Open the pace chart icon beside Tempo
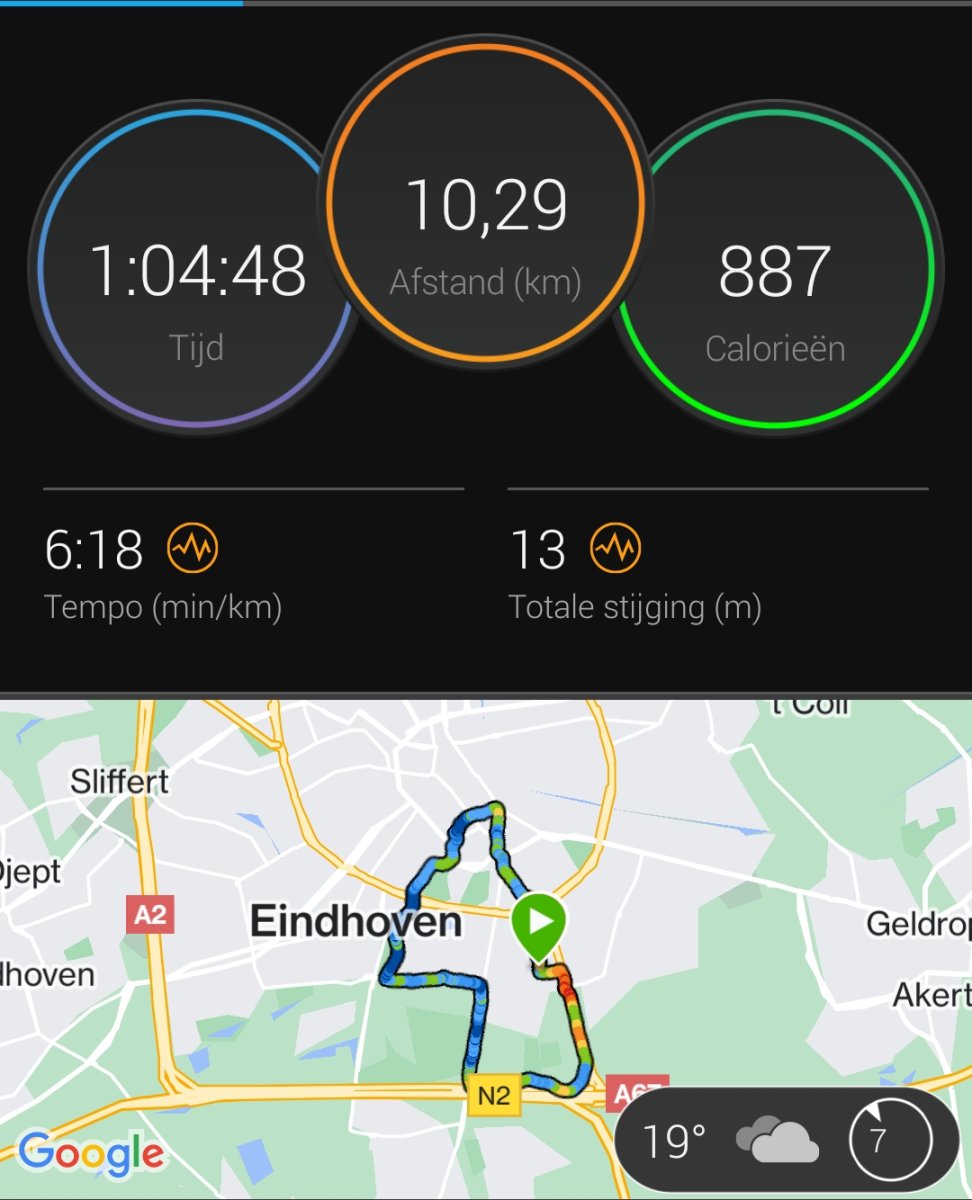972x1200 pixels. (x=192, y=548)
